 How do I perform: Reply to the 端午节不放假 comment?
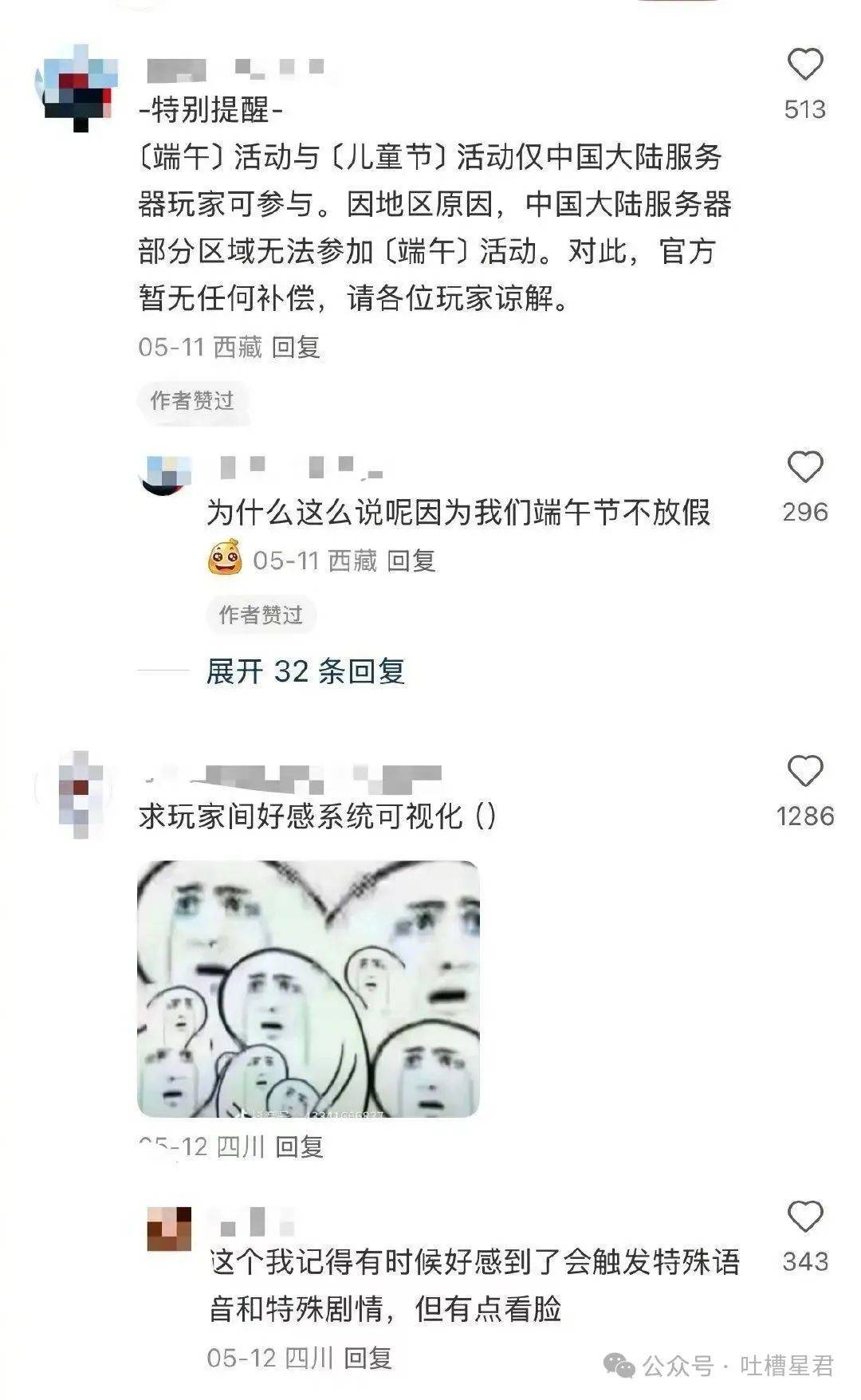tap(411, 560)
